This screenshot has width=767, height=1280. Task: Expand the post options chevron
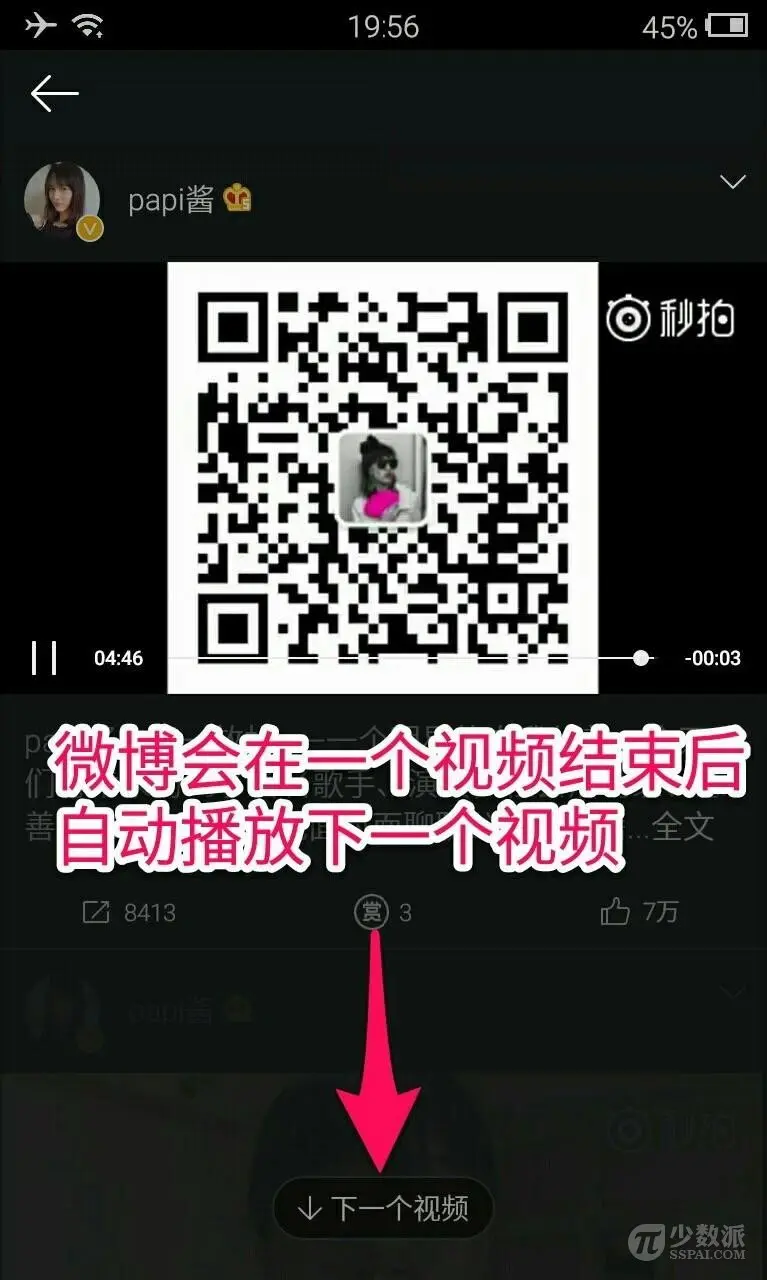[733, 182]
